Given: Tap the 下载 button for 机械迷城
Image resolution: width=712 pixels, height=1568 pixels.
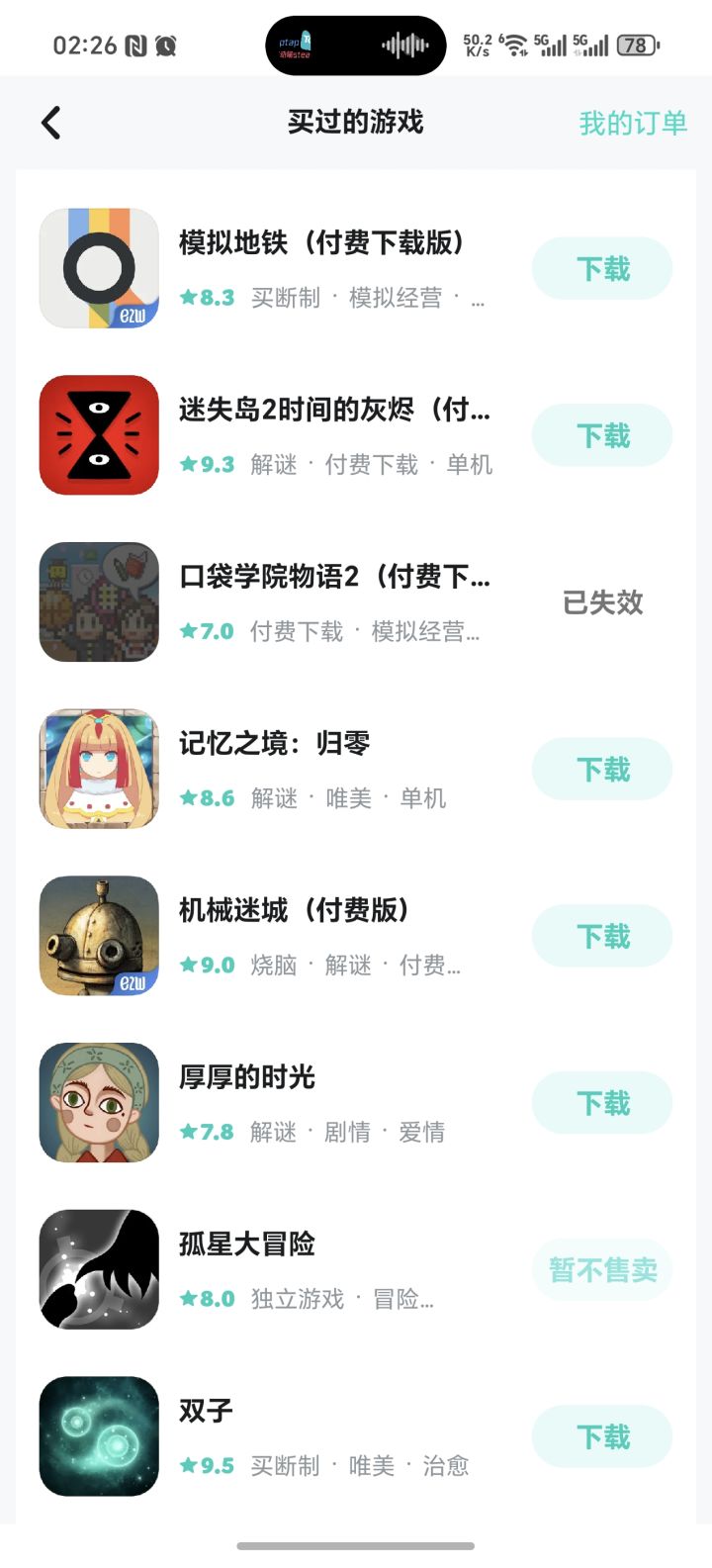Looking at the screenshot, I should [x=601, y=935].
